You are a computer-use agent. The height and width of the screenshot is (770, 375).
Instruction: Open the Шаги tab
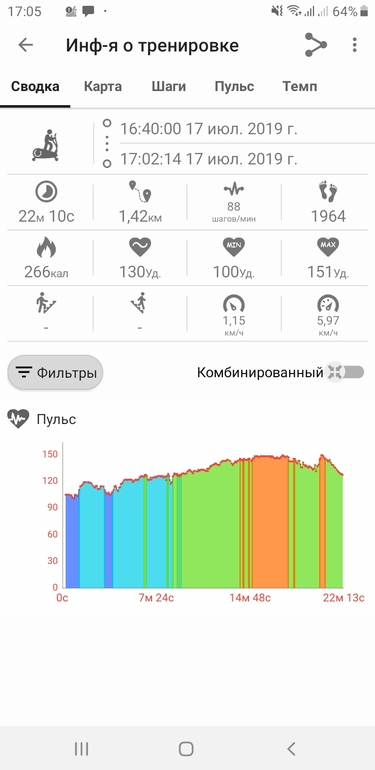point(168,87)
